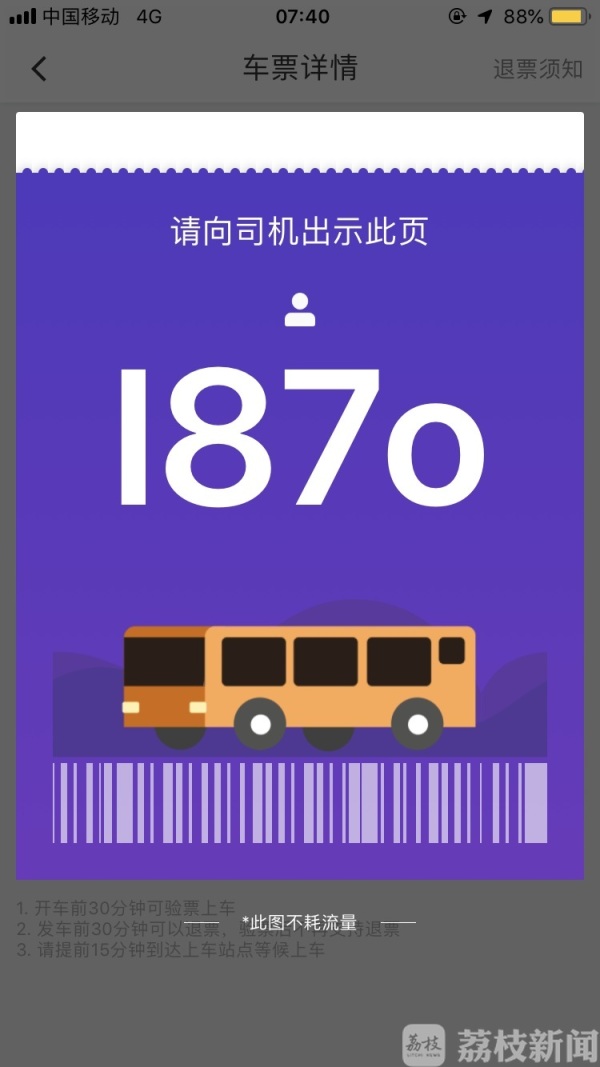
Task: Open the 退票须知 refund notice
Action: 537,69
